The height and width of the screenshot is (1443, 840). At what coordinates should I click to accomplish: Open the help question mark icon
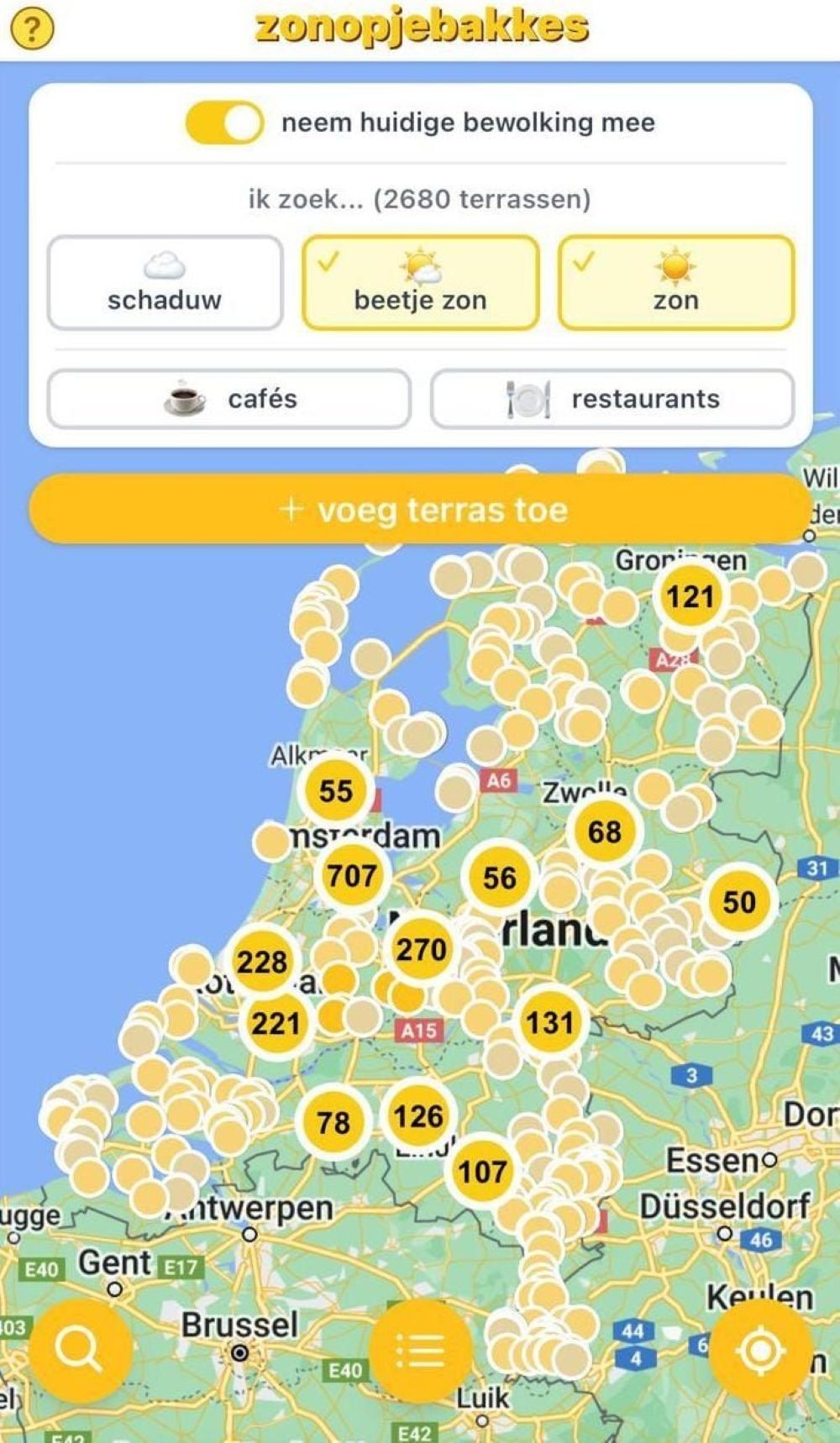[x=30, y=29]
